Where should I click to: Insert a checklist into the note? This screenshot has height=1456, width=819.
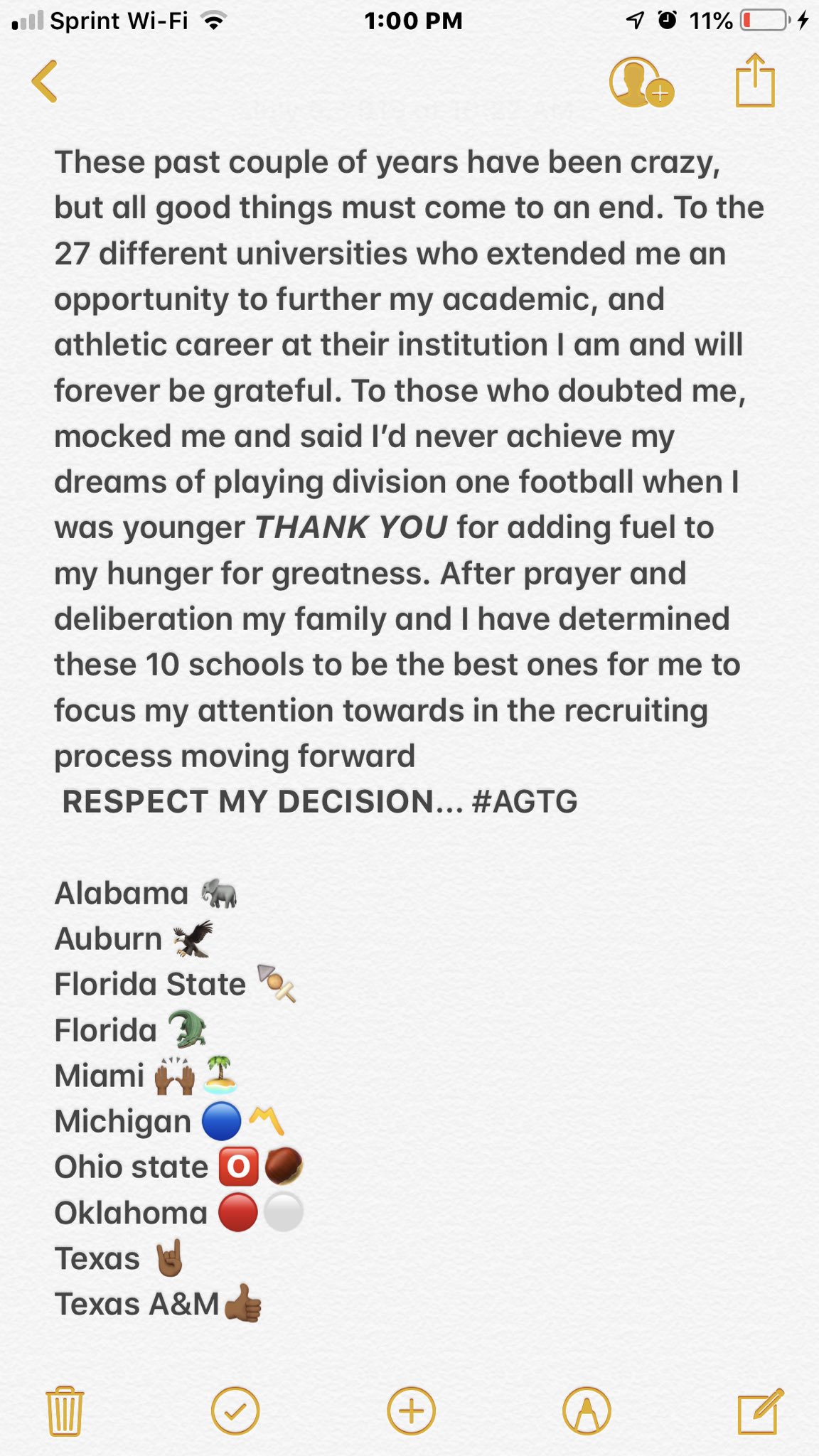click(235, 1410)
